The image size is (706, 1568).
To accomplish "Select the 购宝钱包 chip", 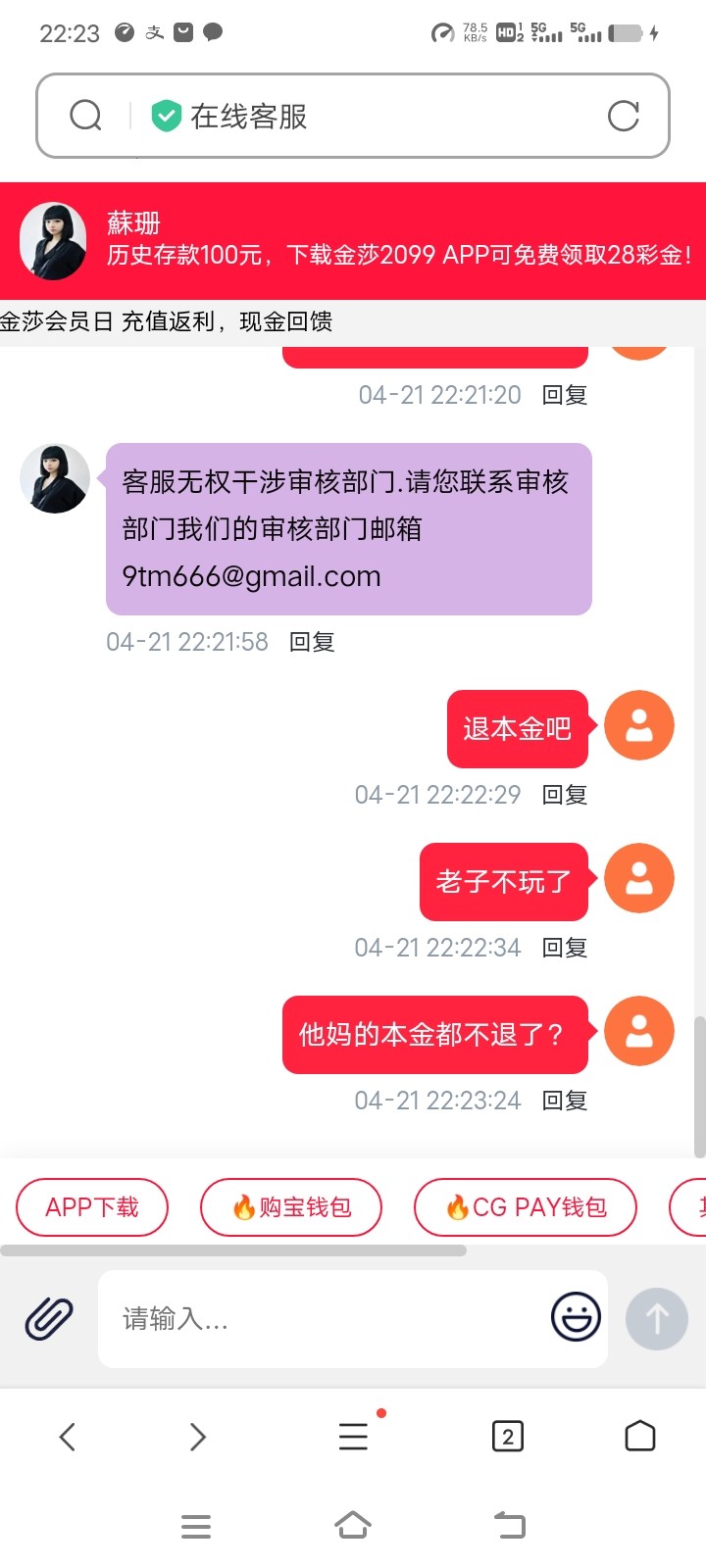I will 291,1207.
